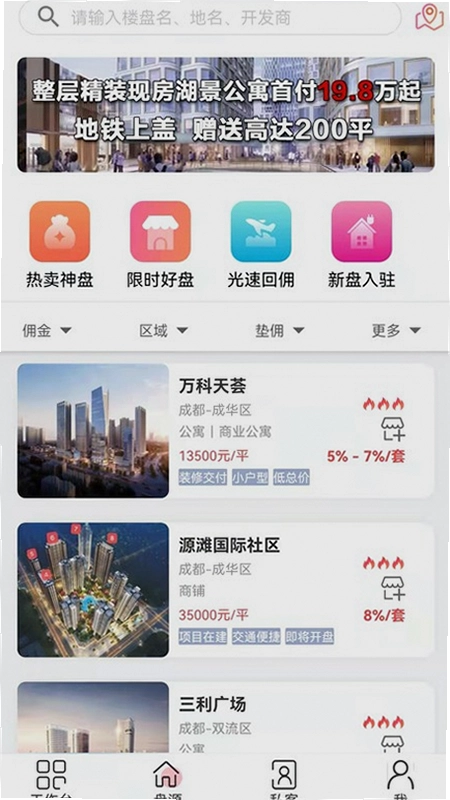450x800 pixels.
Task: Open the 万科天荟 property card
Action: point(226,431)
